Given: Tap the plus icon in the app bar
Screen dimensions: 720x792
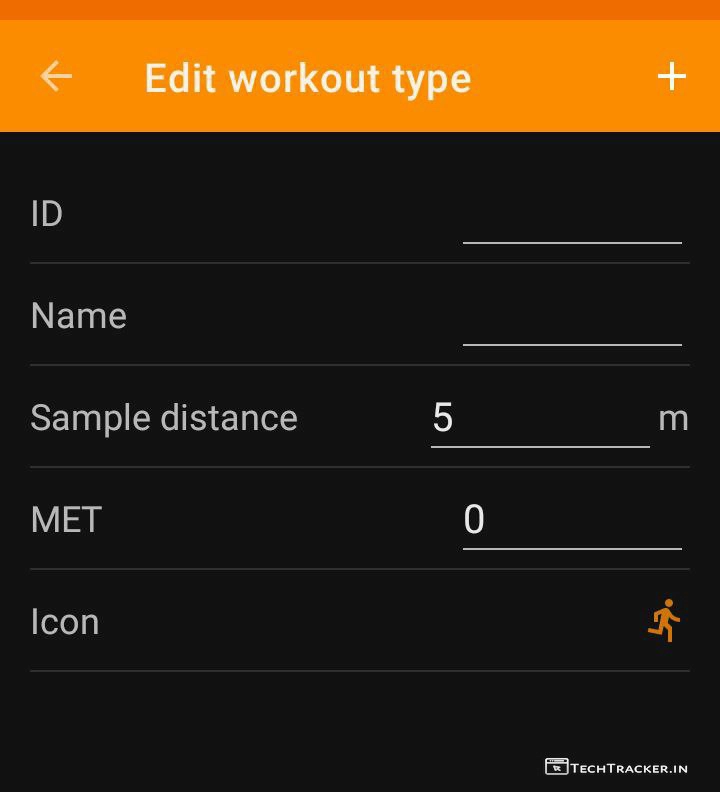Looking at the screenshot, I should click(671, 77).
